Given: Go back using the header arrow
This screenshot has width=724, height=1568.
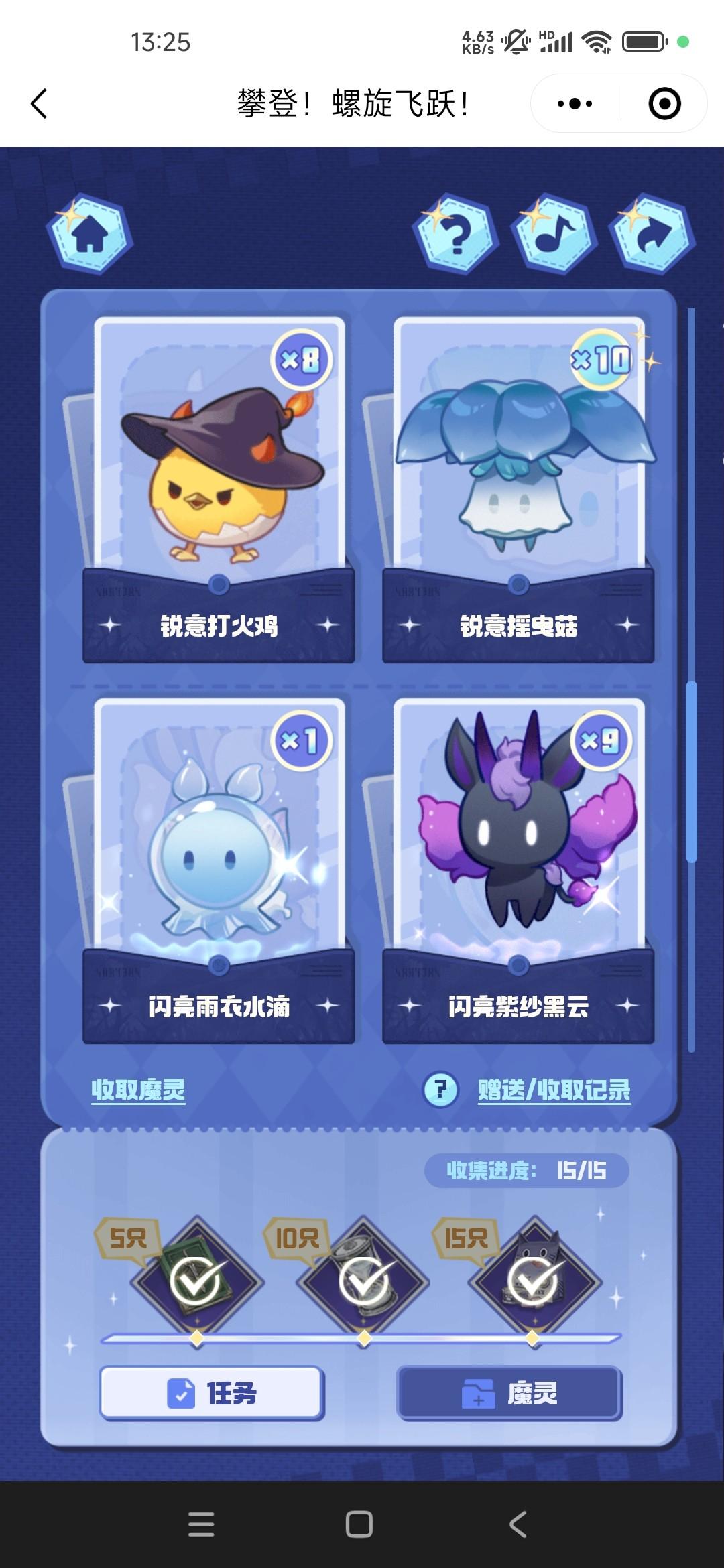Looking at the screenshot, I should coord(39,104).
